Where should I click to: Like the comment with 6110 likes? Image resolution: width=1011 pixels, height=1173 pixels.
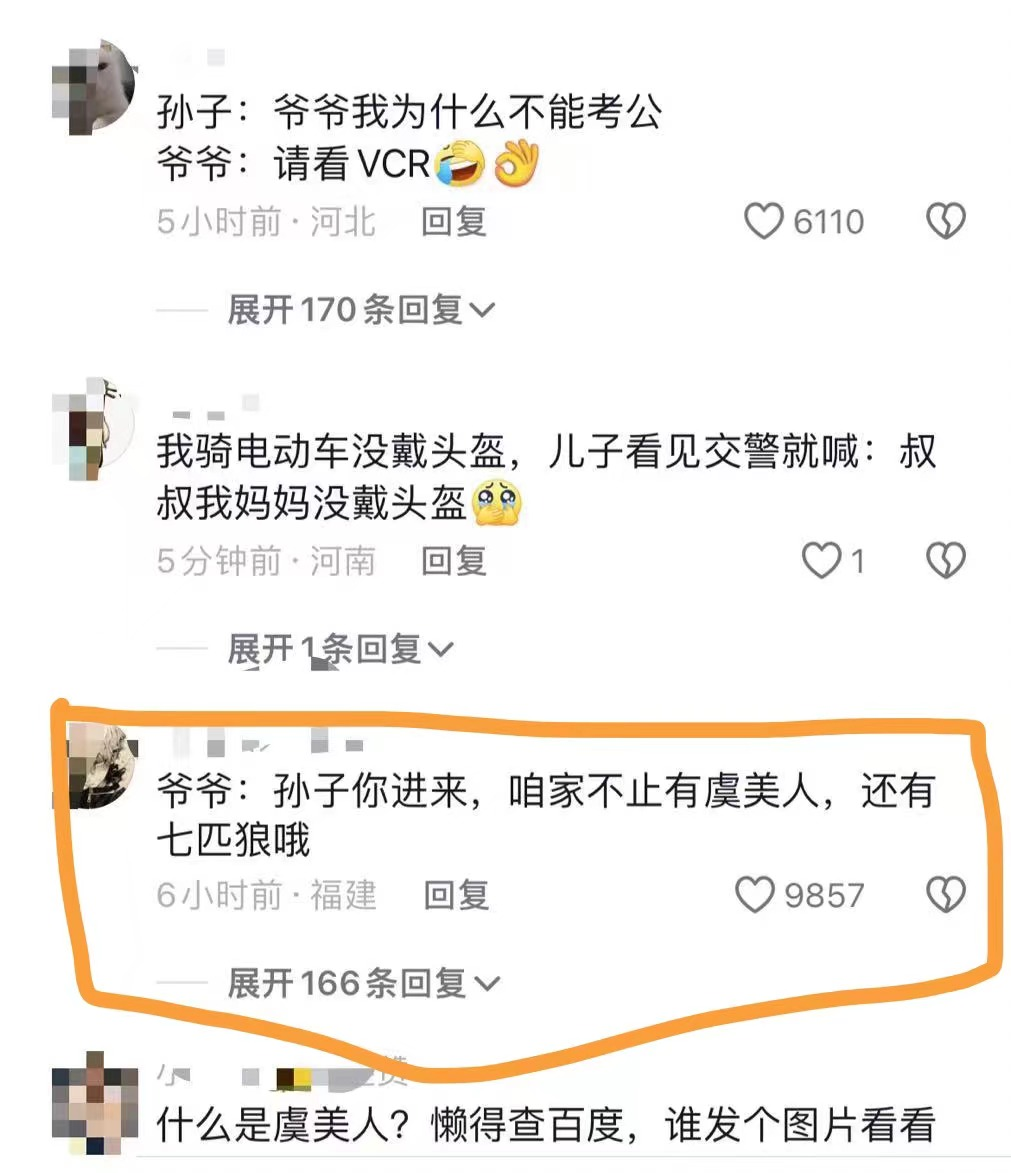[765, 221]
